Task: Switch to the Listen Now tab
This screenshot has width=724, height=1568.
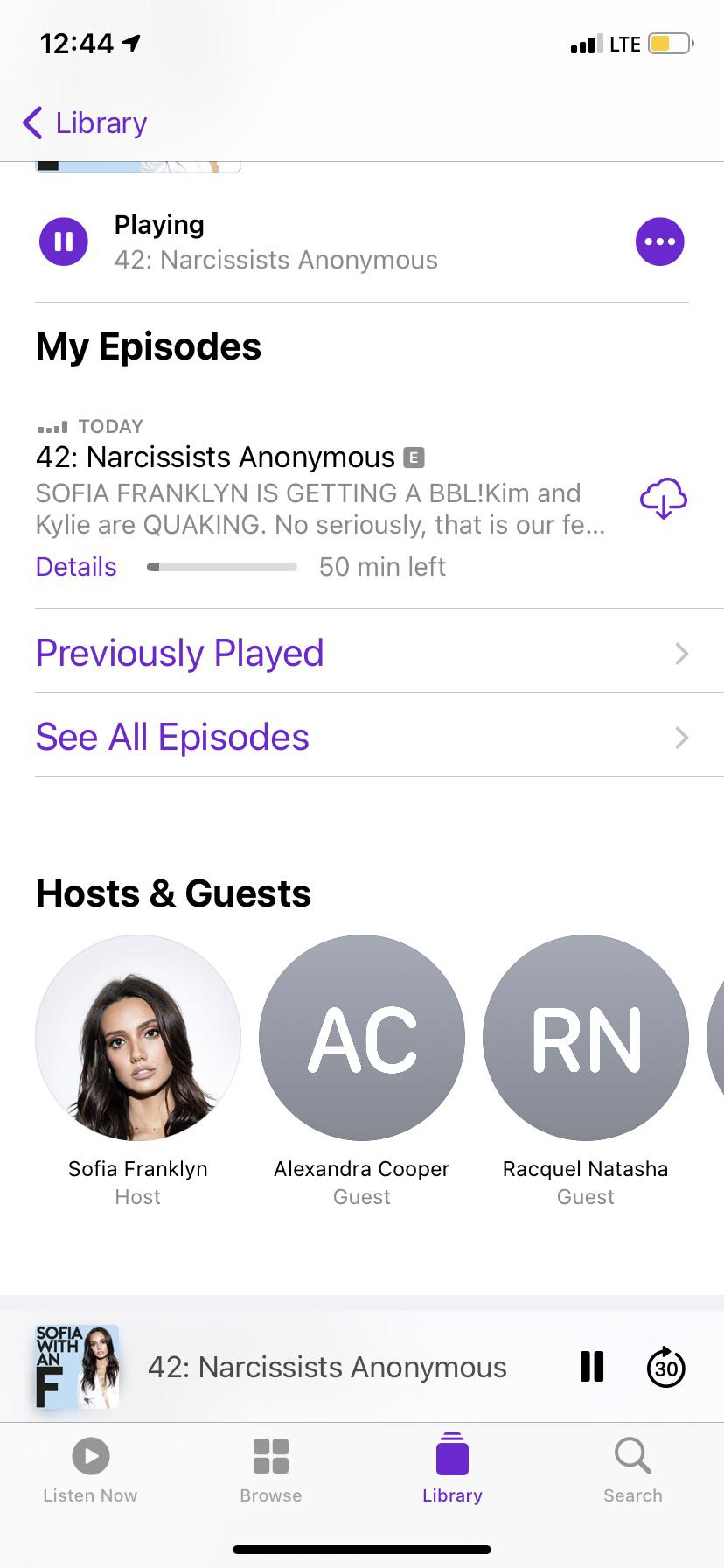Action: [x=90, y=1470]
